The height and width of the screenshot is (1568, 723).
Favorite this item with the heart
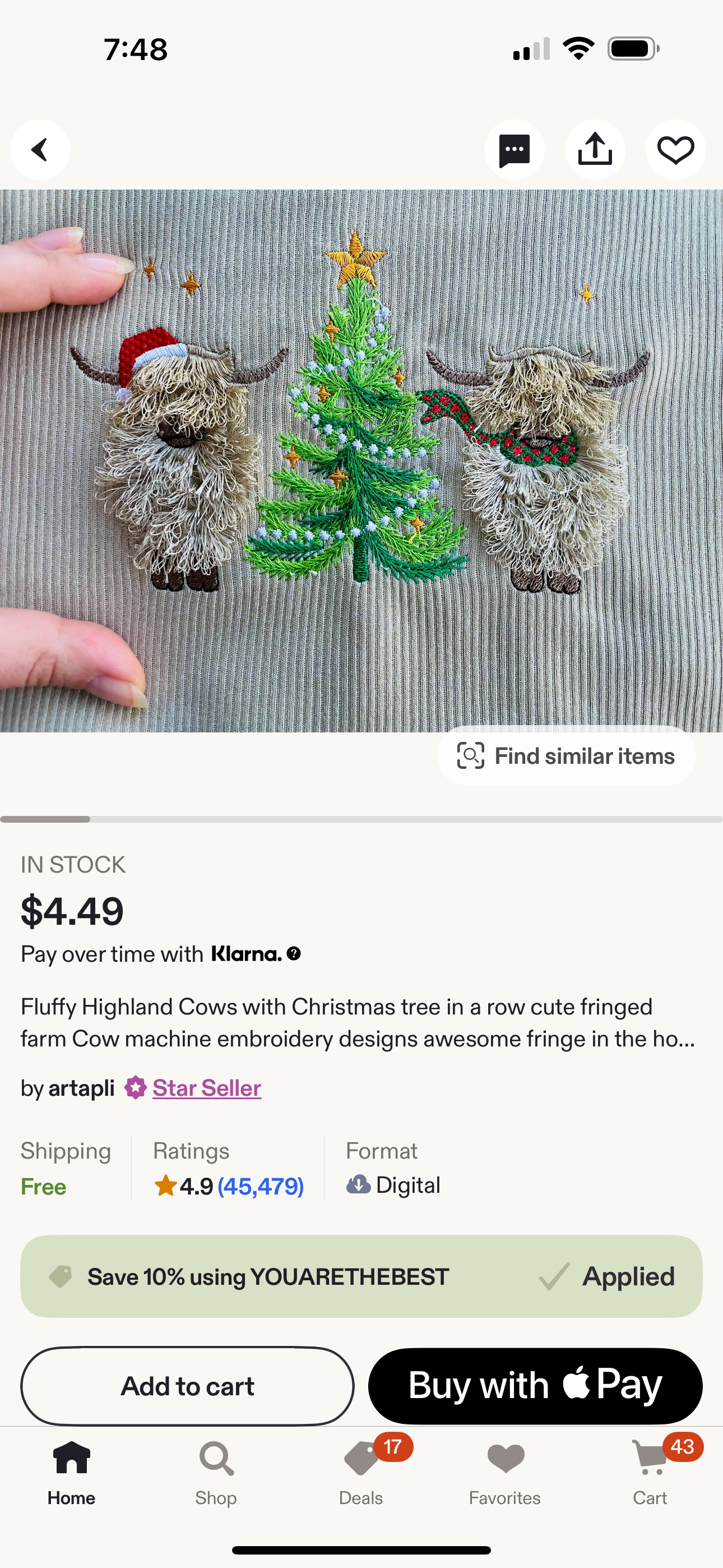675,150
